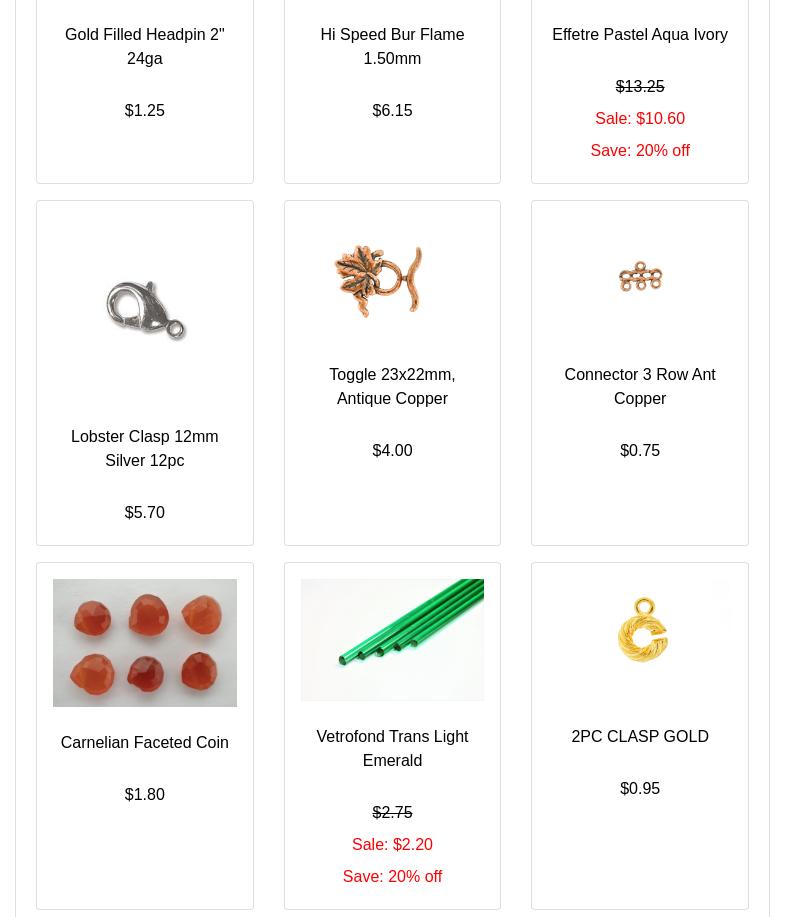View the Connector 3 Row Ant Copper product
This screenshot has width=785, height=917.
[x=639, y=387]
